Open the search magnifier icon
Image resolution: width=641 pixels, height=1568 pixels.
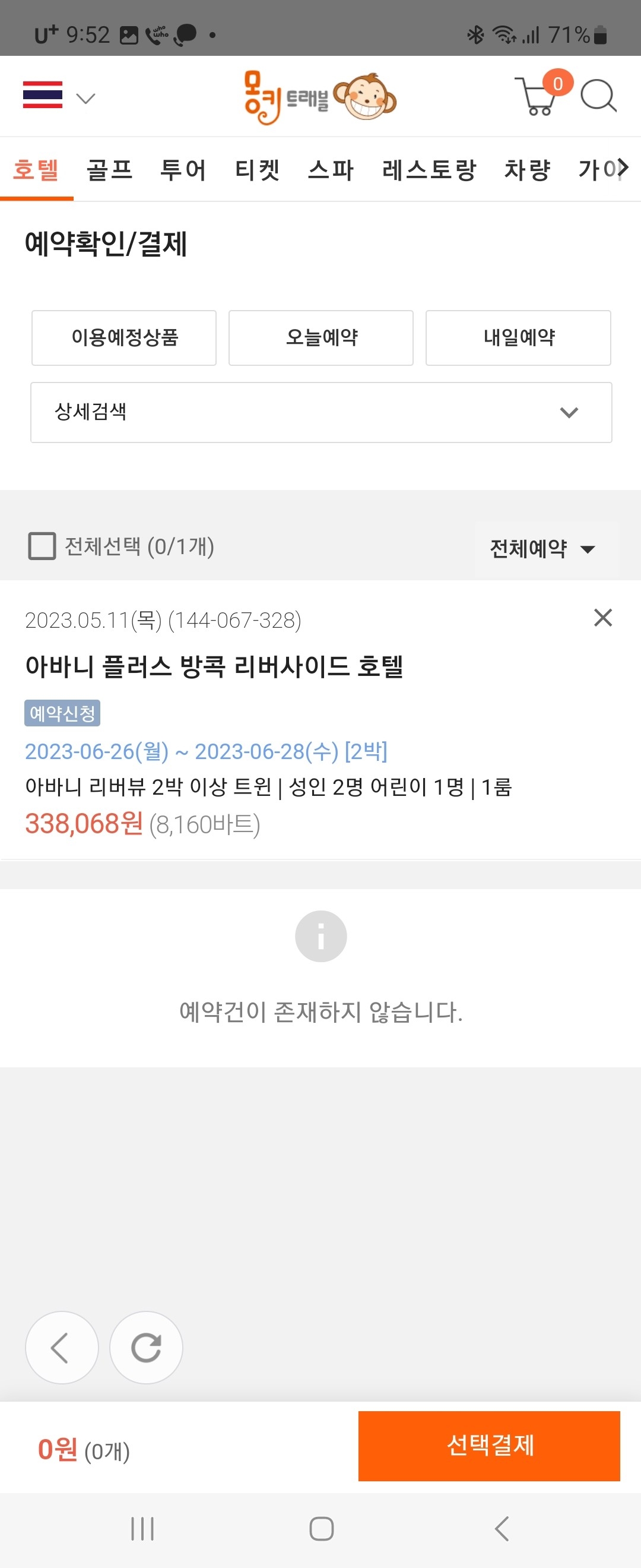[598, 96]
